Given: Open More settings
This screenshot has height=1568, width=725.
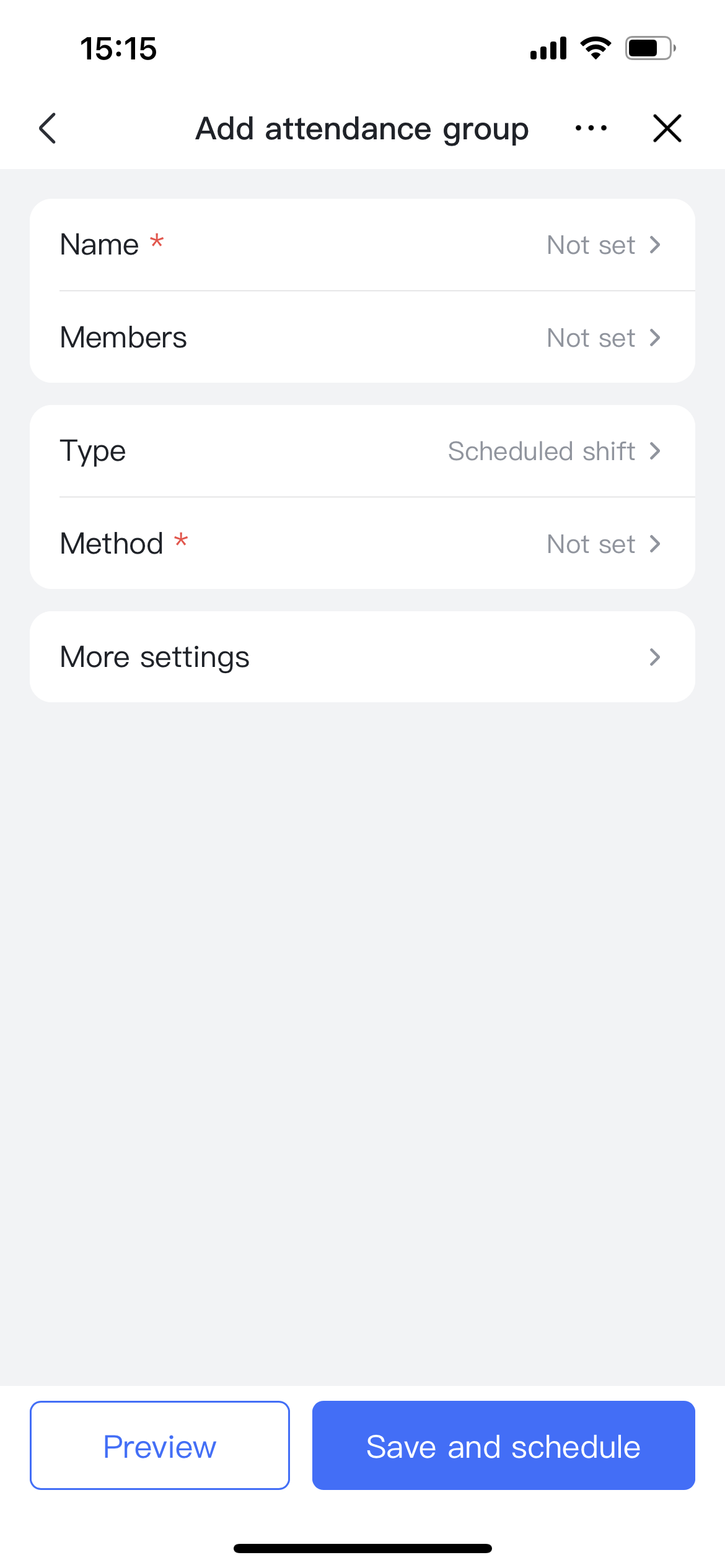Looking at the screenshot, I should tap(362, 657).
